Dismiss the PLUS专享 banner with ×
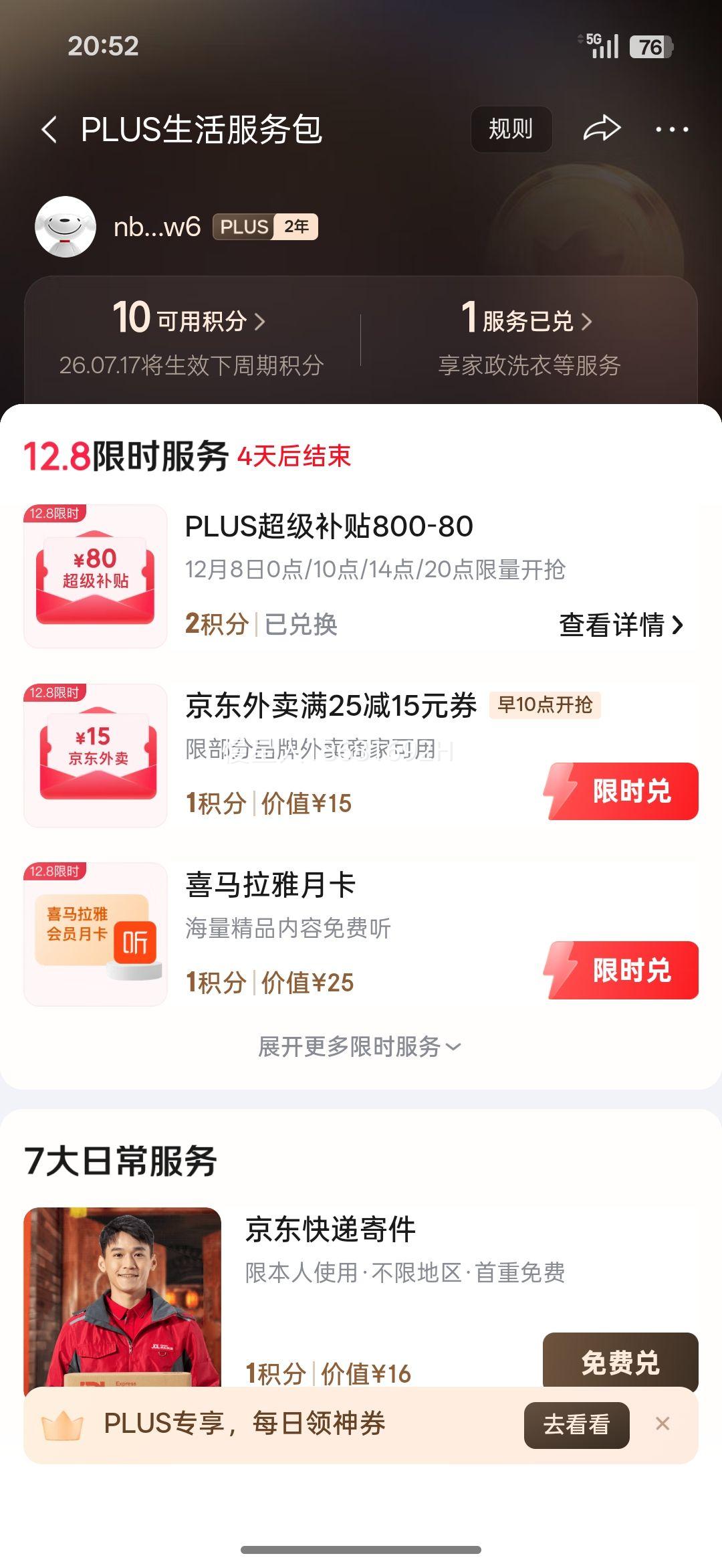722x1568 pixels. [x=663, y=1425]
